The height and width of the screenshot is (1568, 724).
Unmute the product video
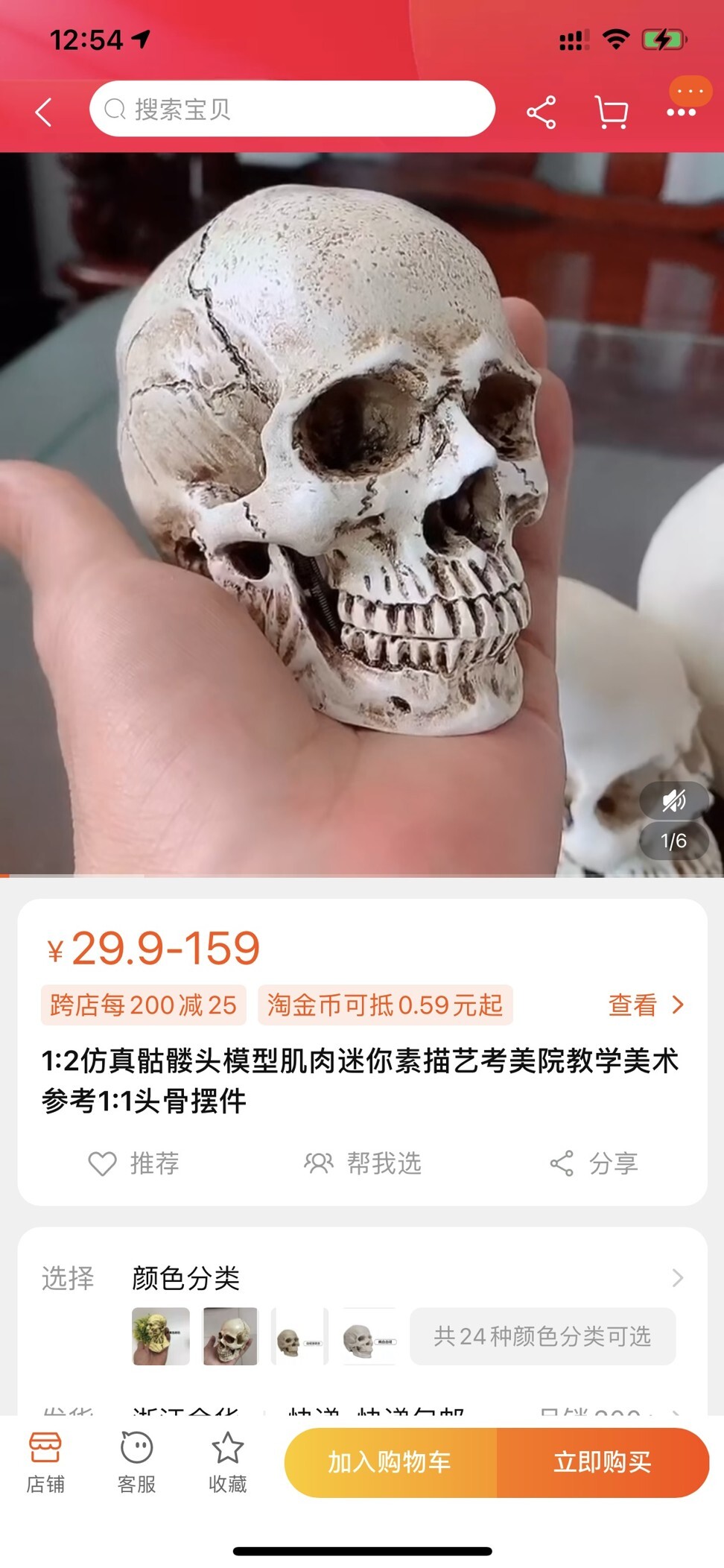(x=674, y=801)
